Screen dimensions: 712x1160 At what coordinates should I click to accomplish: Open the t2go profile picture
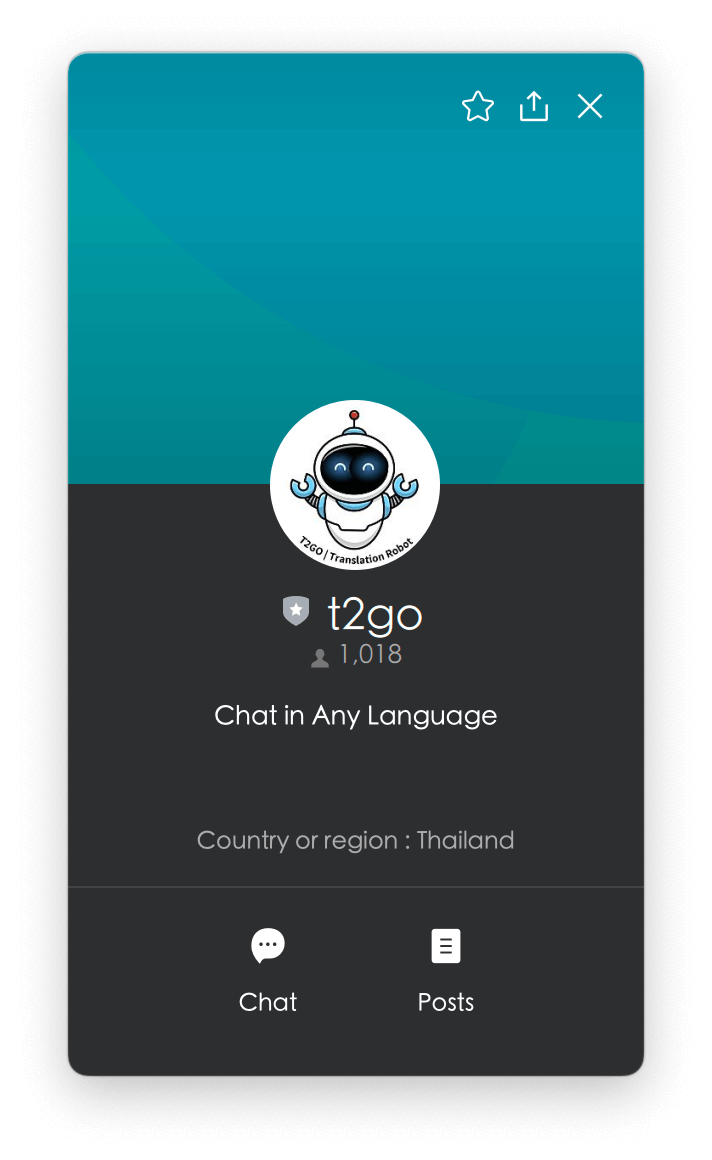pyautogui.click(x=355, y=485)
